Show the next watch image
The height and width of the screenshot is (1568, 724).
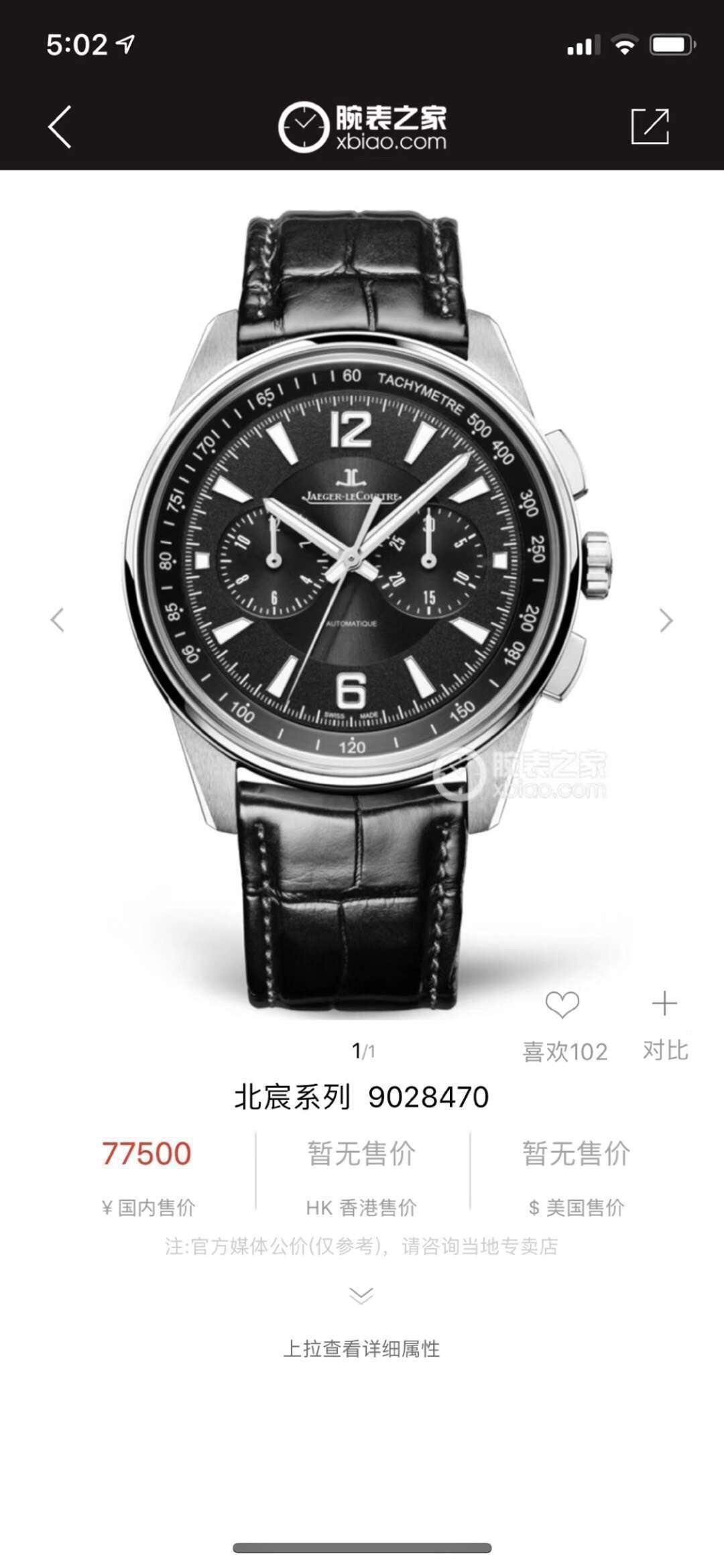665,620
